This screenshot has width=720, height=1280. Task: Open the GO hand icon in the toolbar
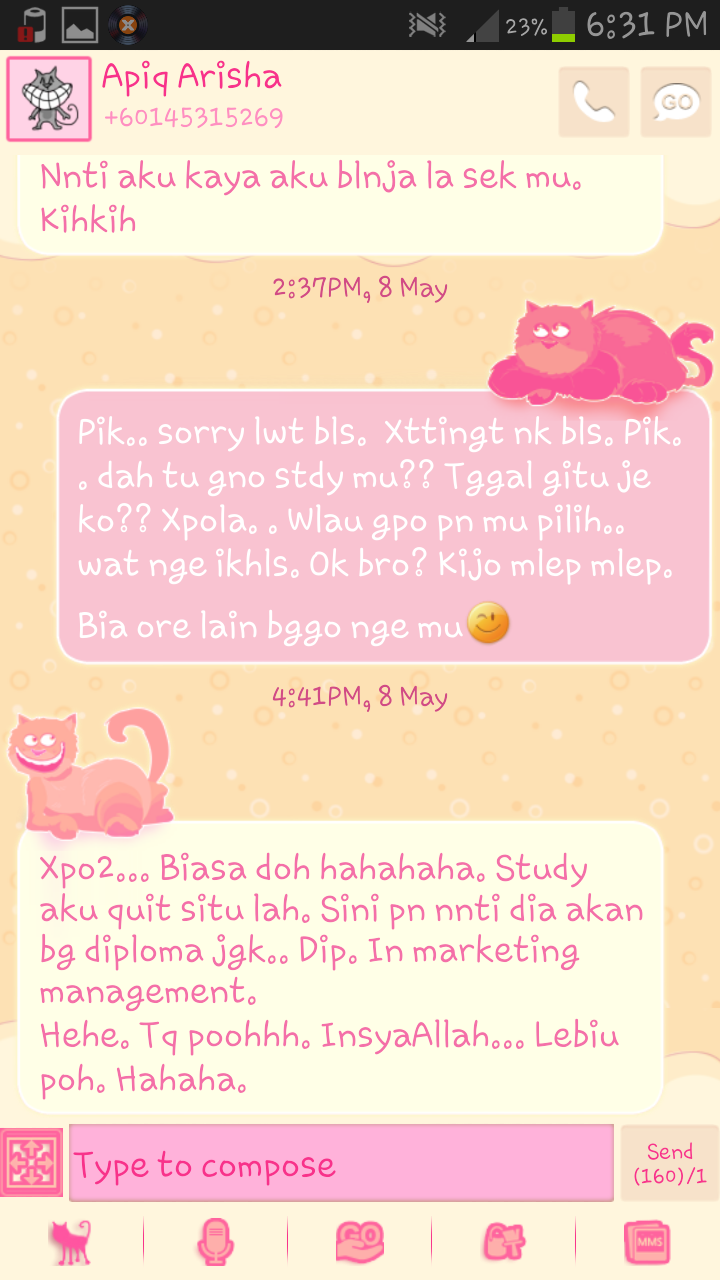coord(359,1241)
